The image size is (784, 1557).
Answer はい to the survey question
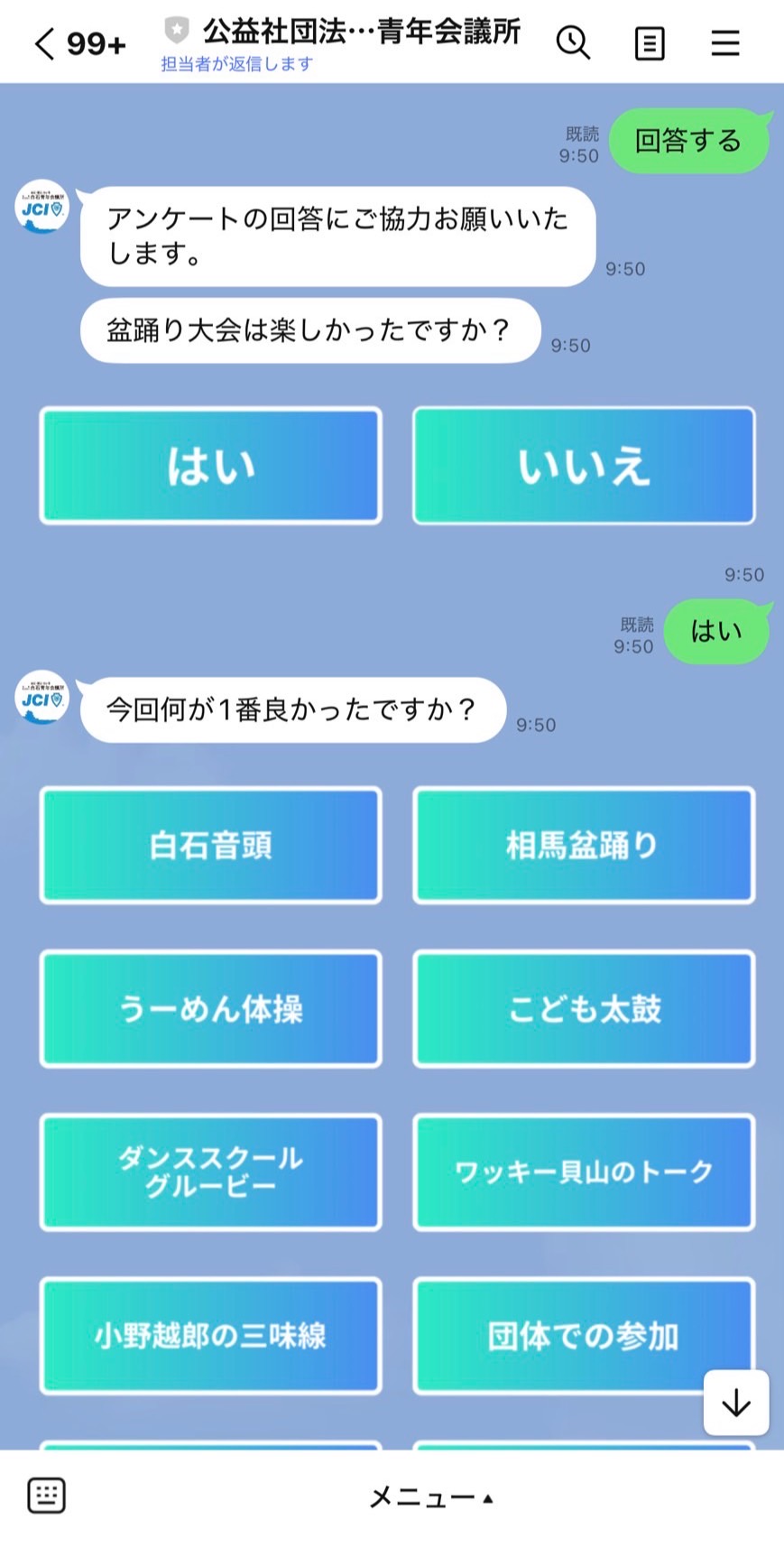pyautogui.click(x=210, y=466)
